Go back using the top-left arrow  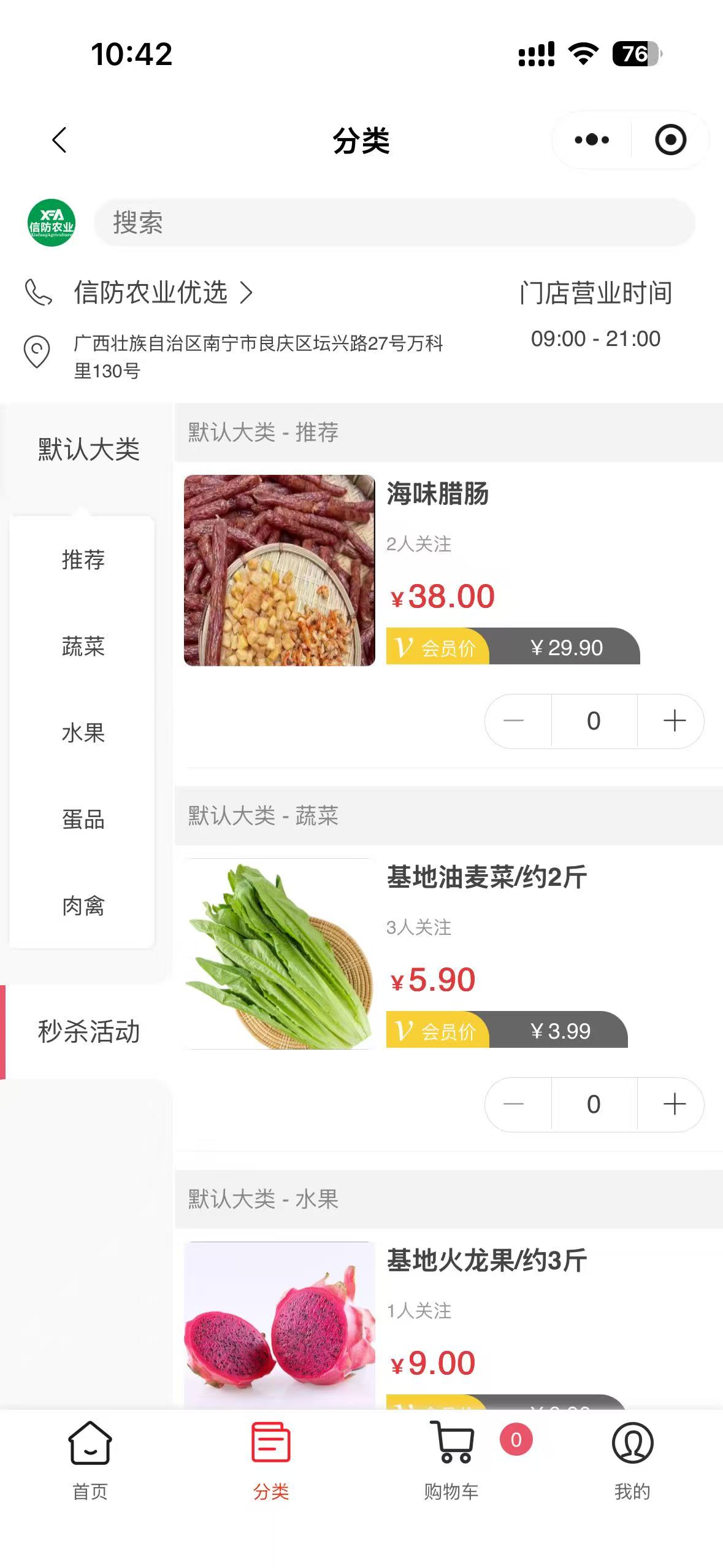pos(59,140)
